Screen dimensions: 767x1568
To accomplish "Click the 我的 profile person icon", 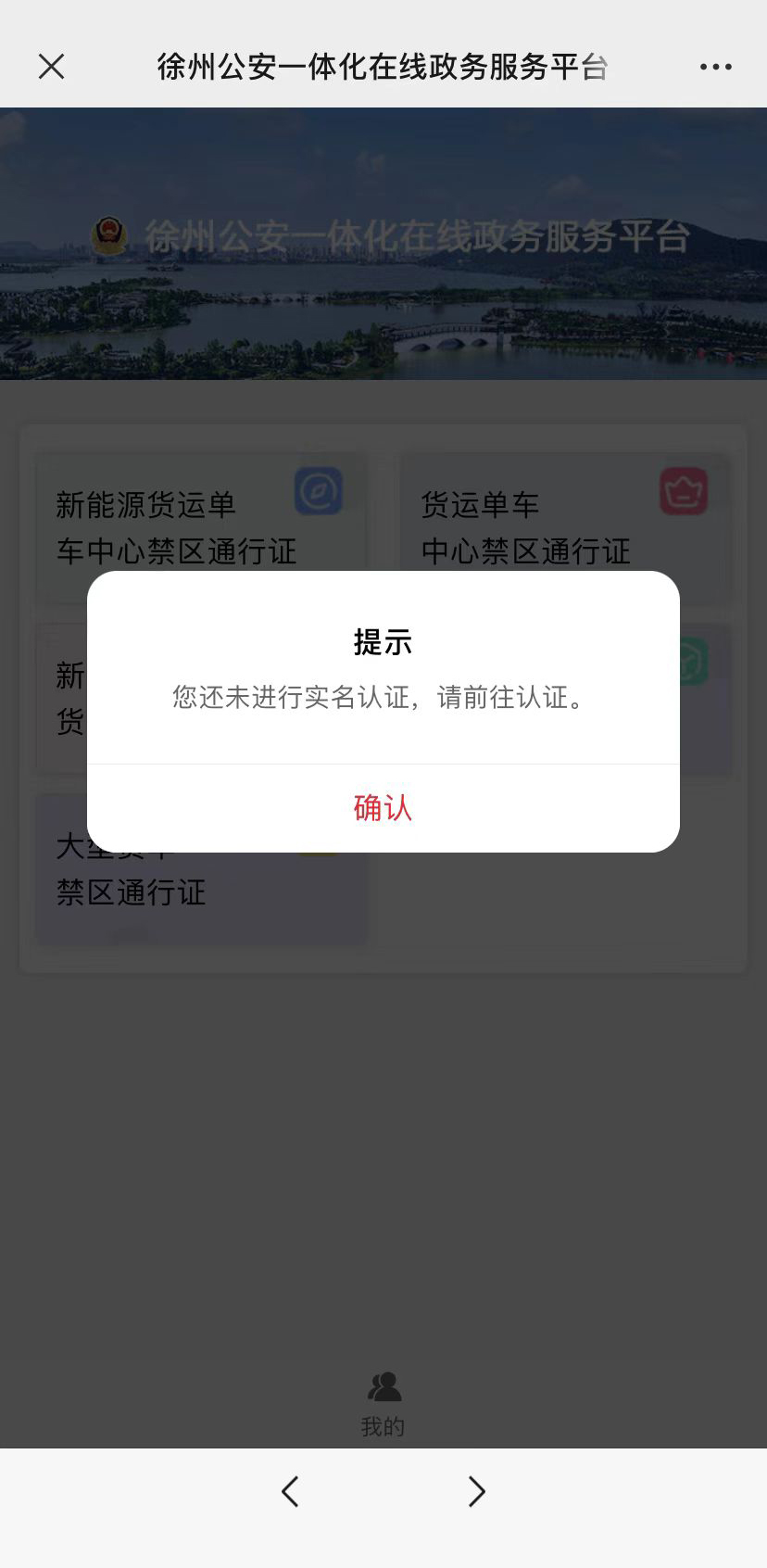I will coord(383,1386).
